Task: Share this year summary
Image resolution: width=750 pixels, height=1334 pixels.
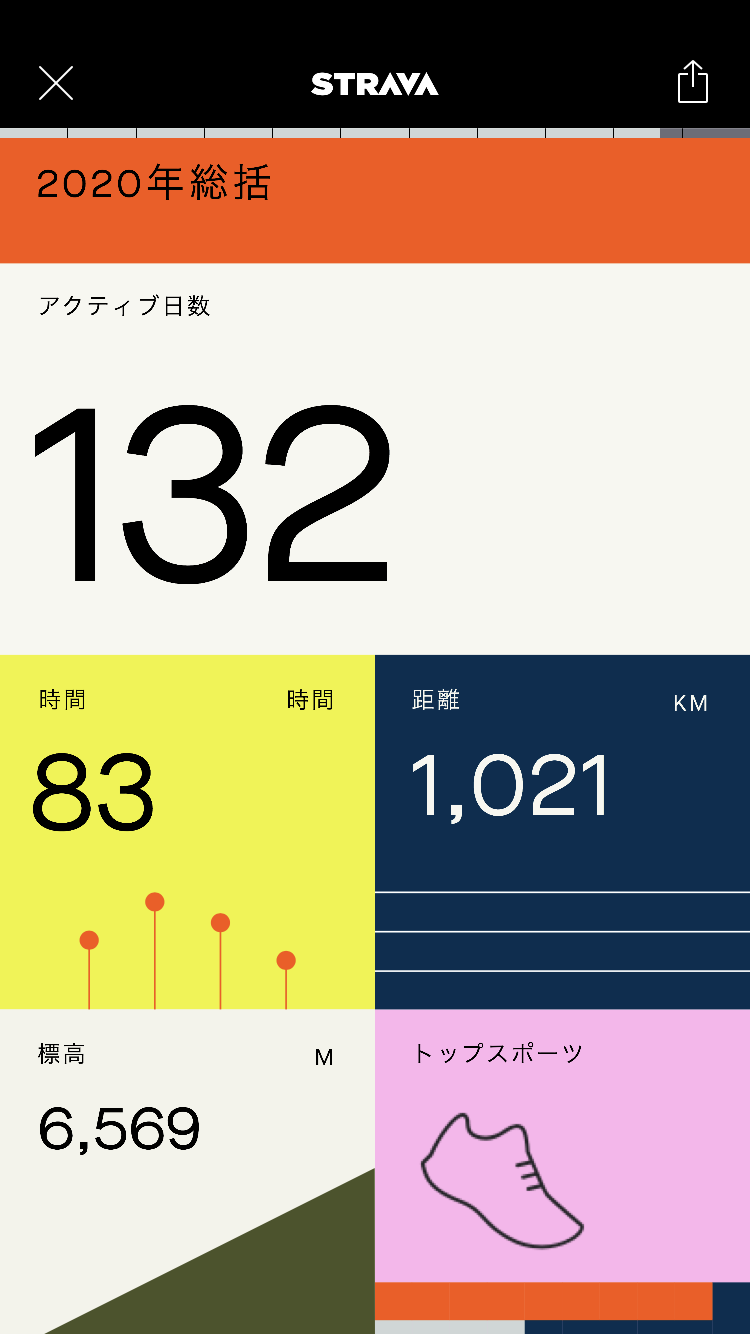Action: (x=693, y=82)
